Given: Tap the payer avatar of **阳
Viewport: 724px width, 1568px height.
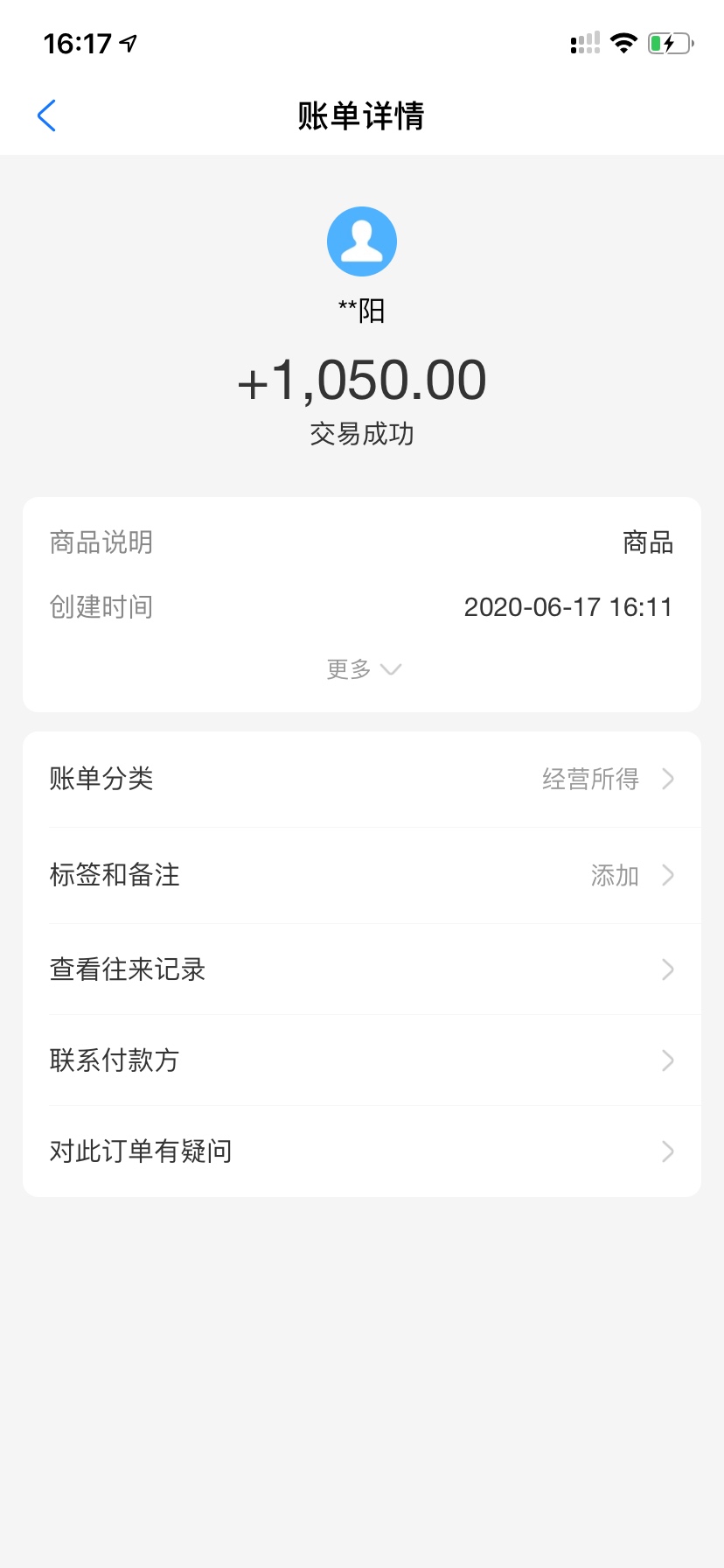Looking at the screenshot, I should coord(362,241).
